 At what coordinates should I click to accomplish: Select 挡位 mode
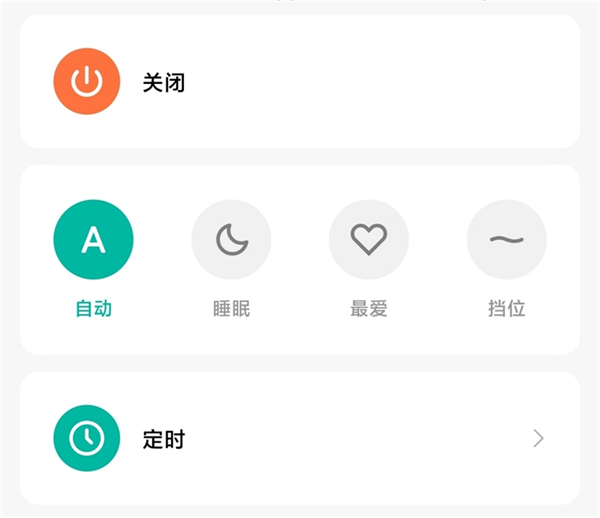506,240
